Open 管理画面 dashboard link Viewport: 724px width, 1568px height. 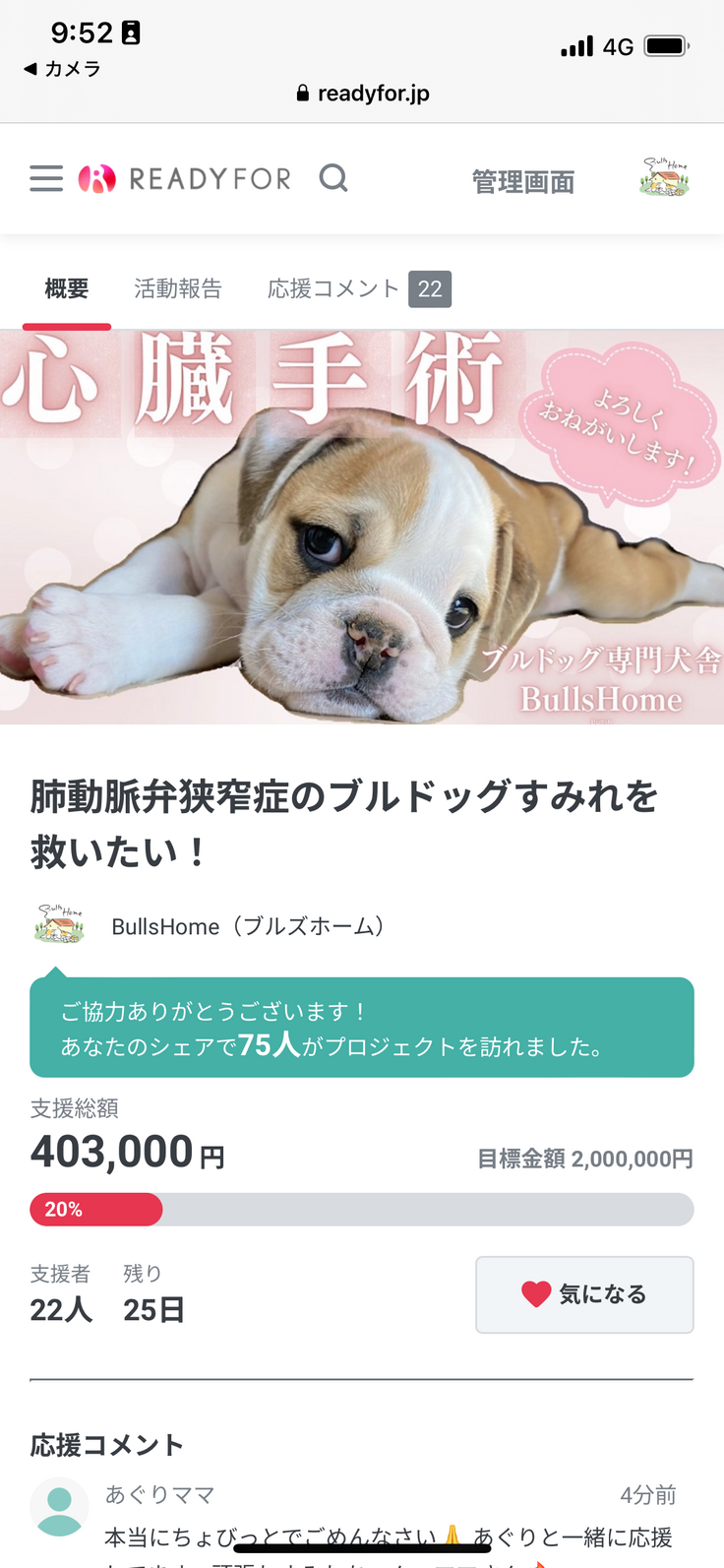coord(523,182)
